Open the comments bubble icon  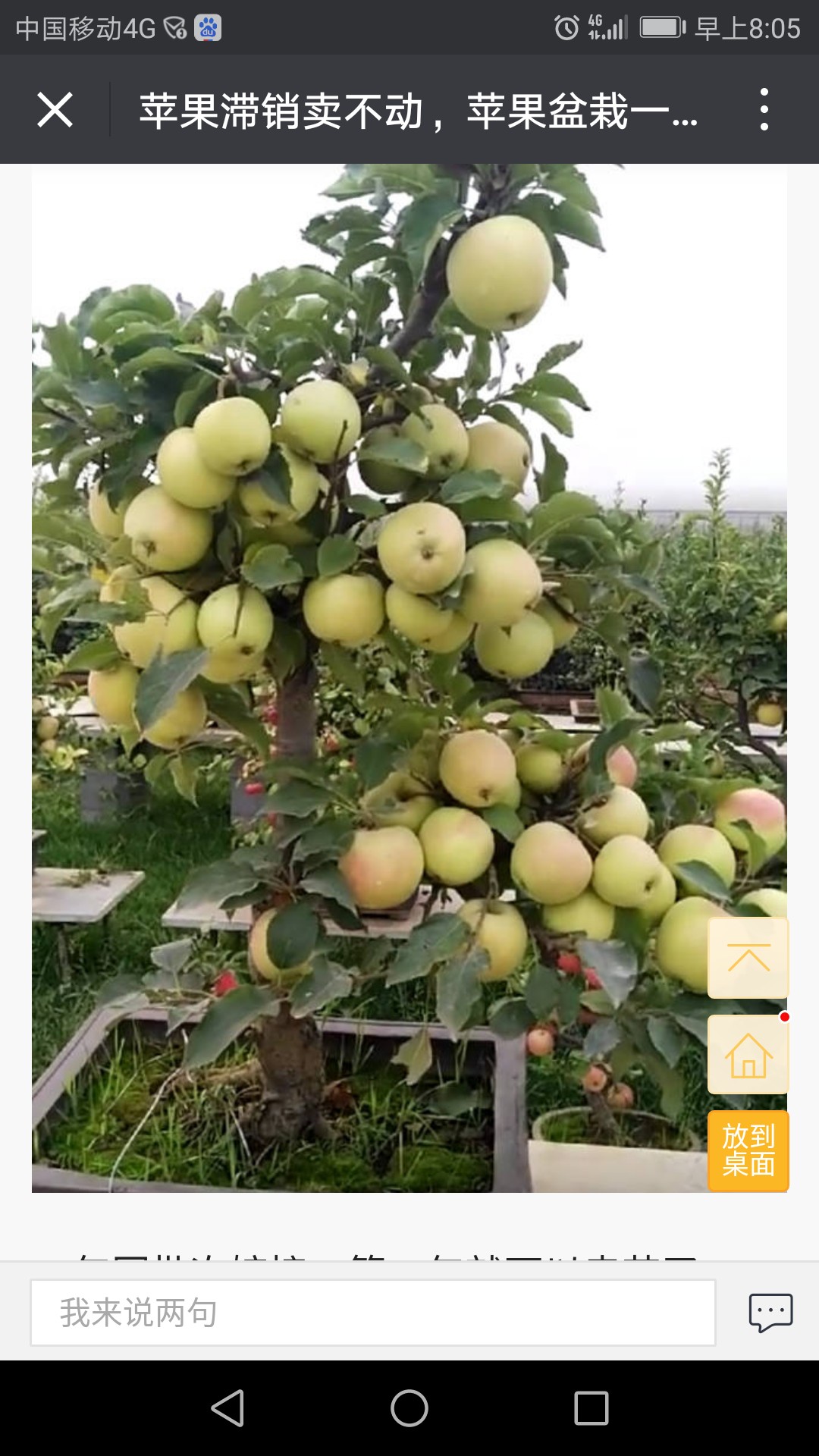[770, 1313]
